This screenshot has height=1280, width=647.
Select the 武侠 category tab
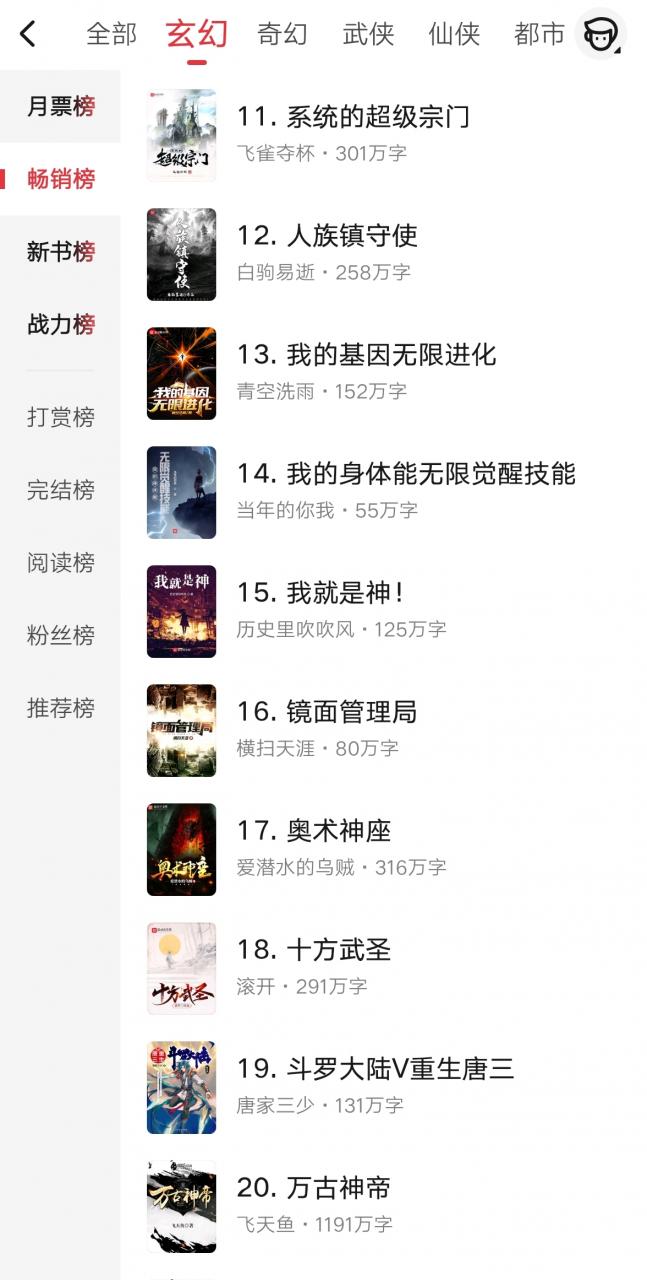tap(368, 34)
